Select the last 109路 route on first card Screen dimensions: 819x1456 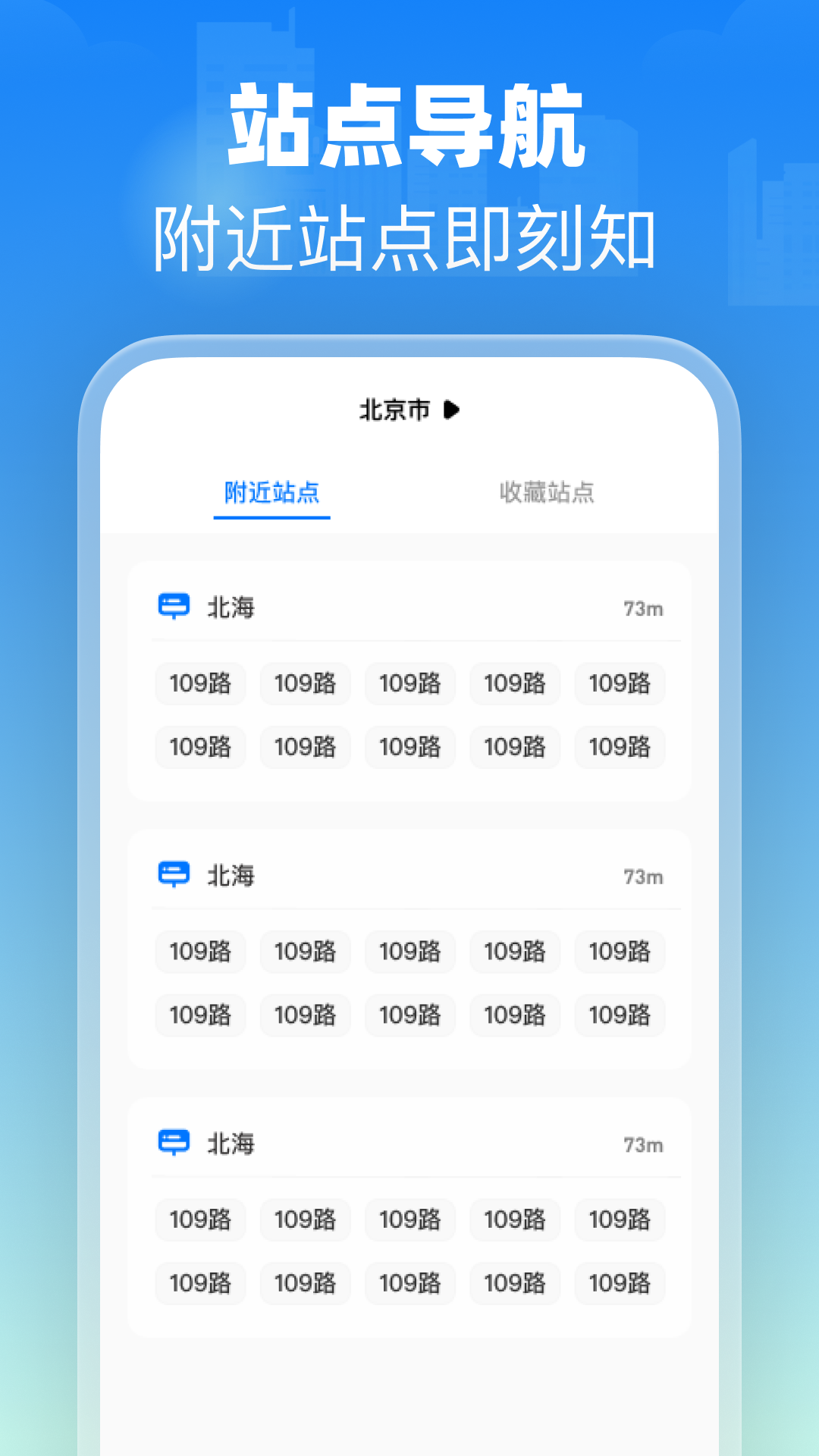[619, 748]
